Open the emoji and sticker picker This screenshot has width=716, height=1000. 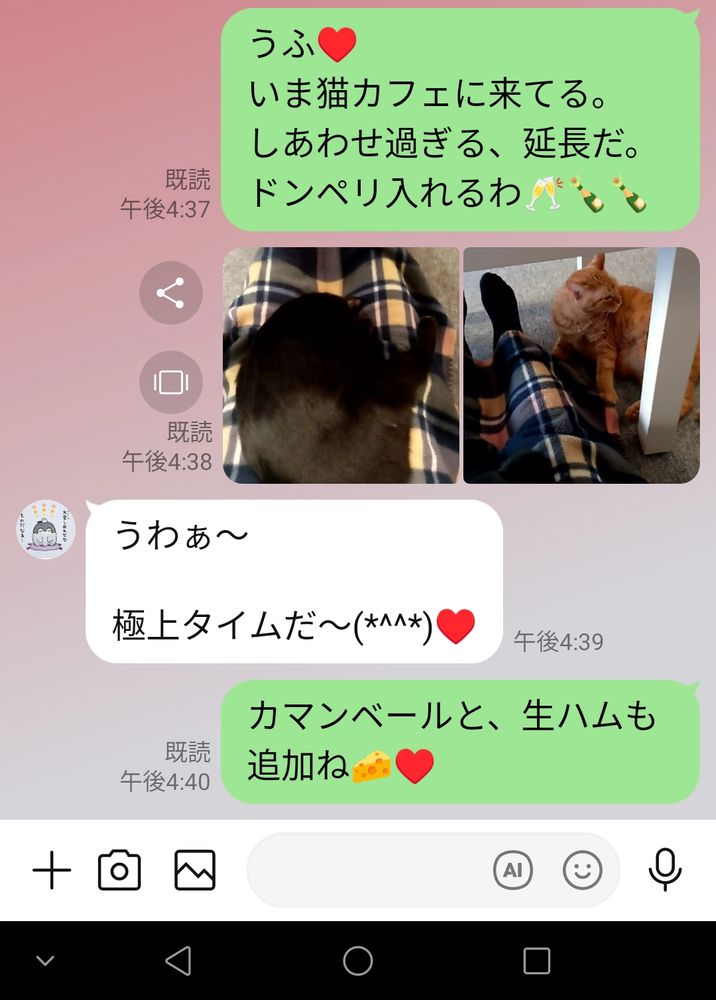pyautogui.click(x=583, y=871)
